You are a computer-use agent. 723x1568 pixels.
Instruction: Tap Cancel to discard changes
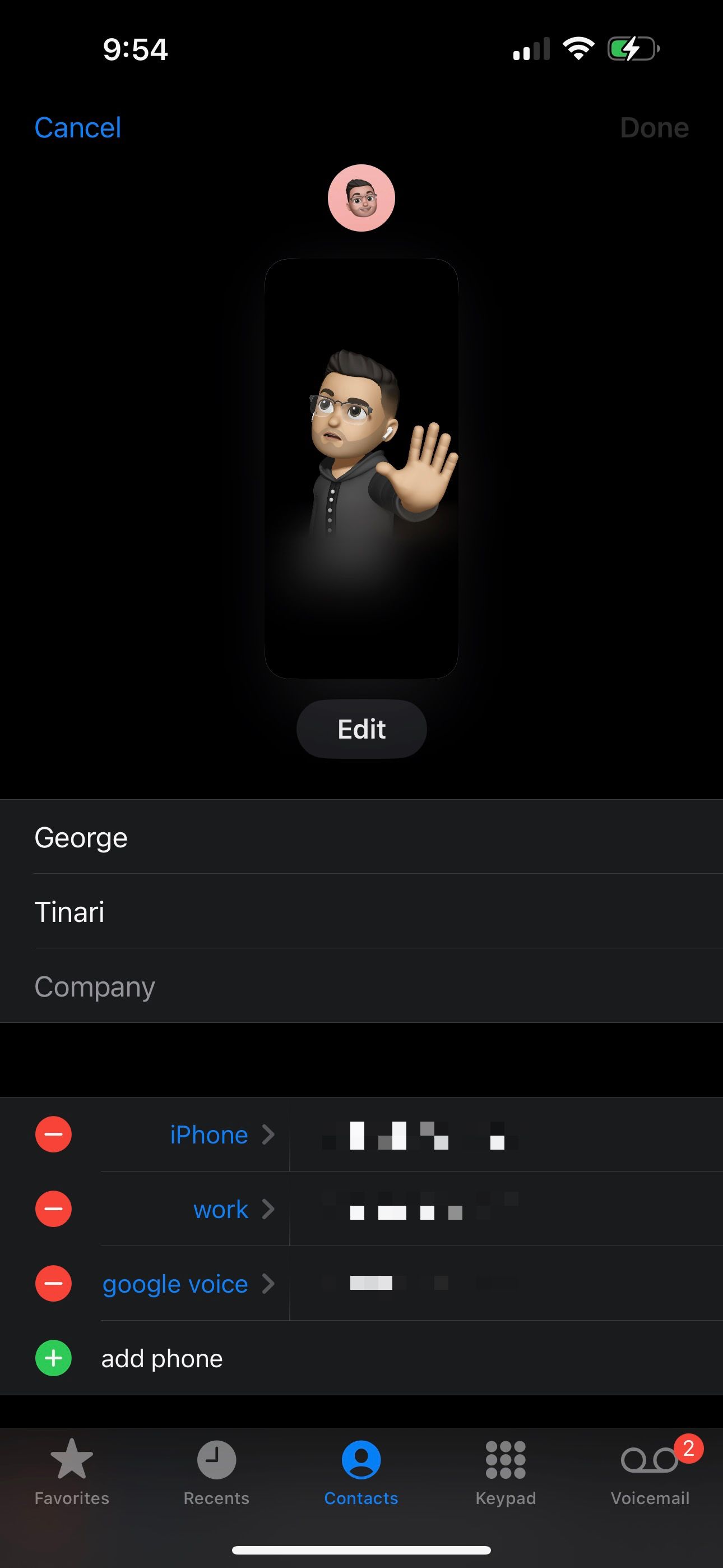(77, 127)
